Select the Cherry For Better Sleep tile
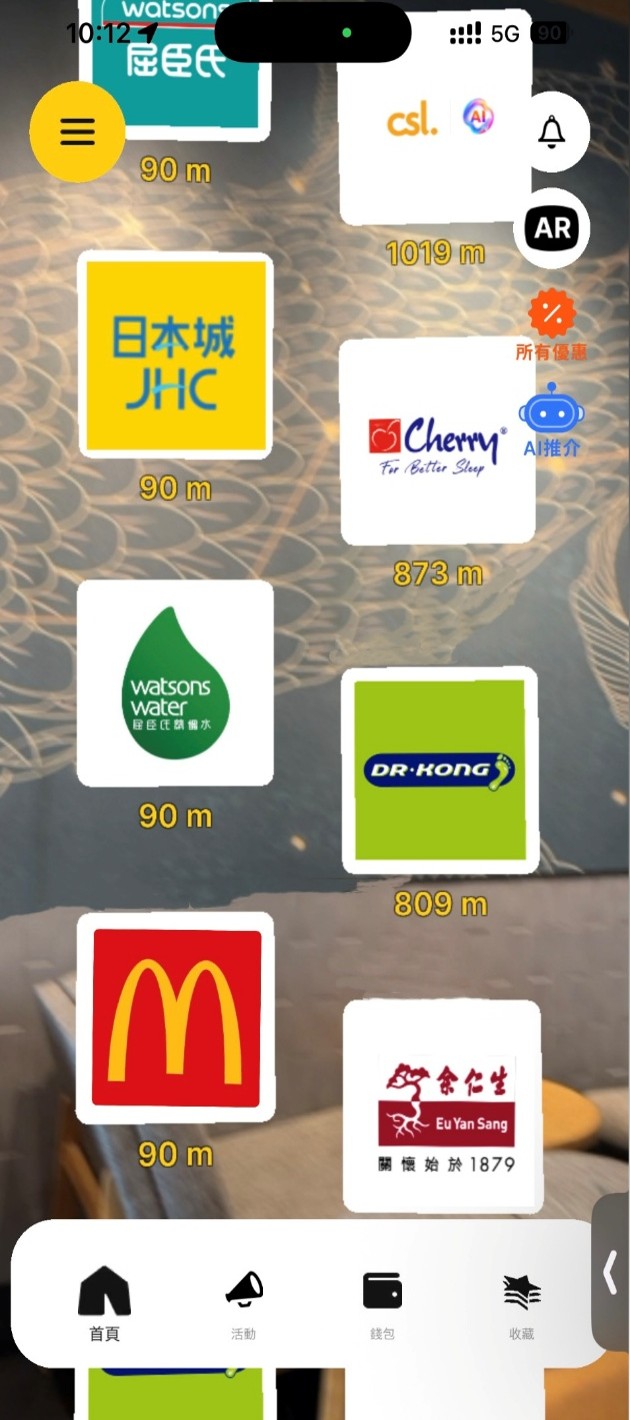Viewport: 630px width, 1420px height. point(438,442)
